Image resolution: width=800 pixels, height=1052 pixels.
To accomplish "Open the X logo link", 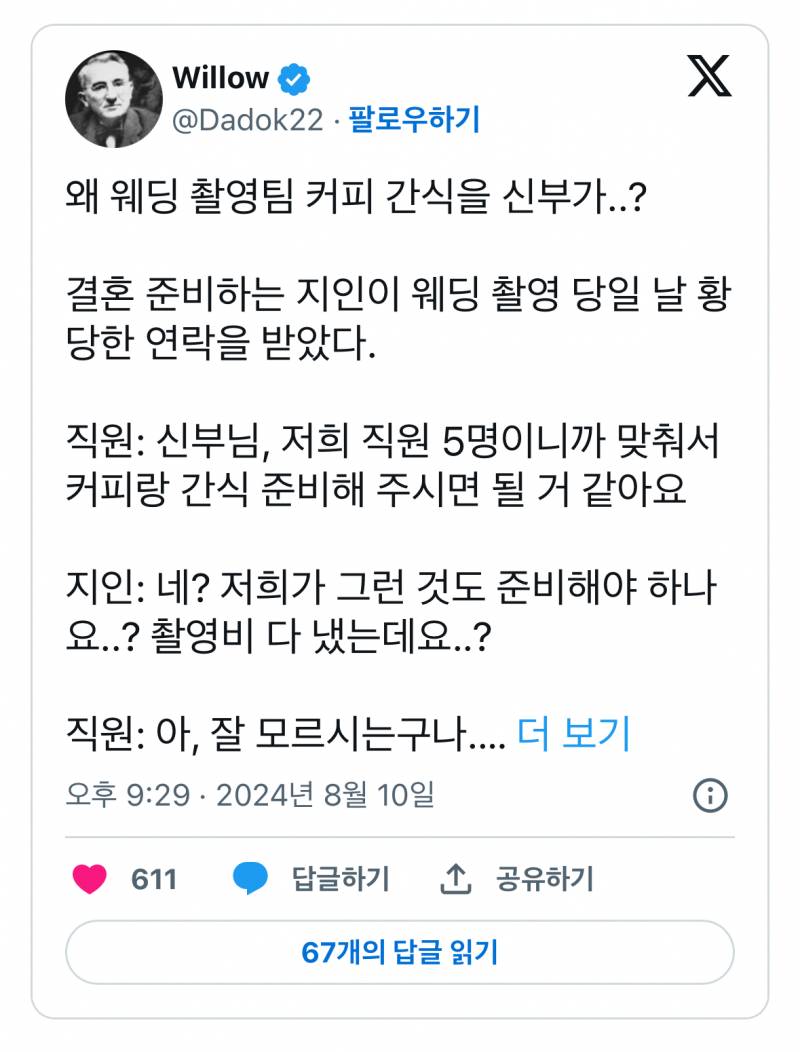I will pos(709,77).
